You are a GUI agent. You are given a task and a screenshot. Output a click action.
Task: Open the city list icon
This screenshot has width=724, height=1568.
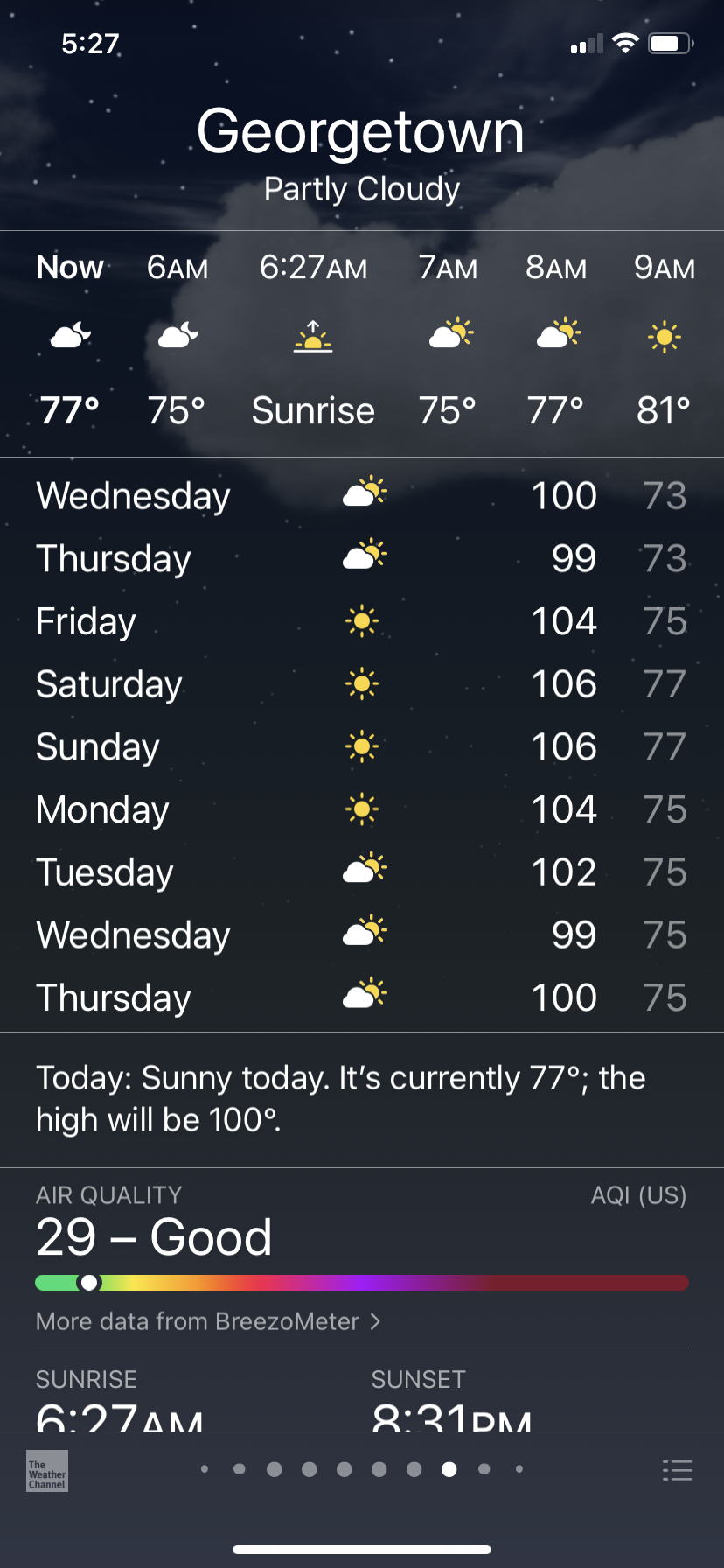pyautogui.click(x=677, y=1470)
